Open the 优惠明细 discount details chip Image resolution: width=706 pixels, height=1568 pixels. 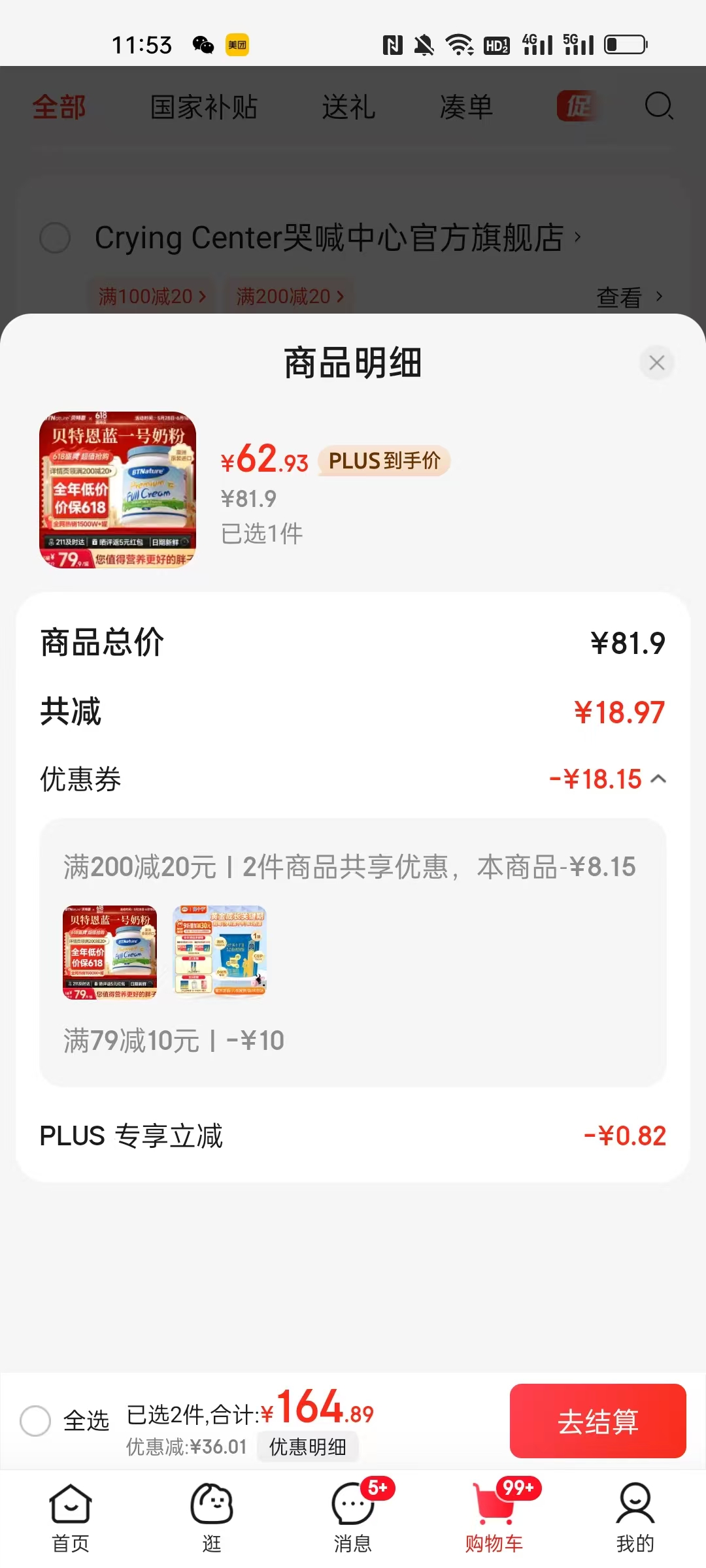(x=307, y=1447)
